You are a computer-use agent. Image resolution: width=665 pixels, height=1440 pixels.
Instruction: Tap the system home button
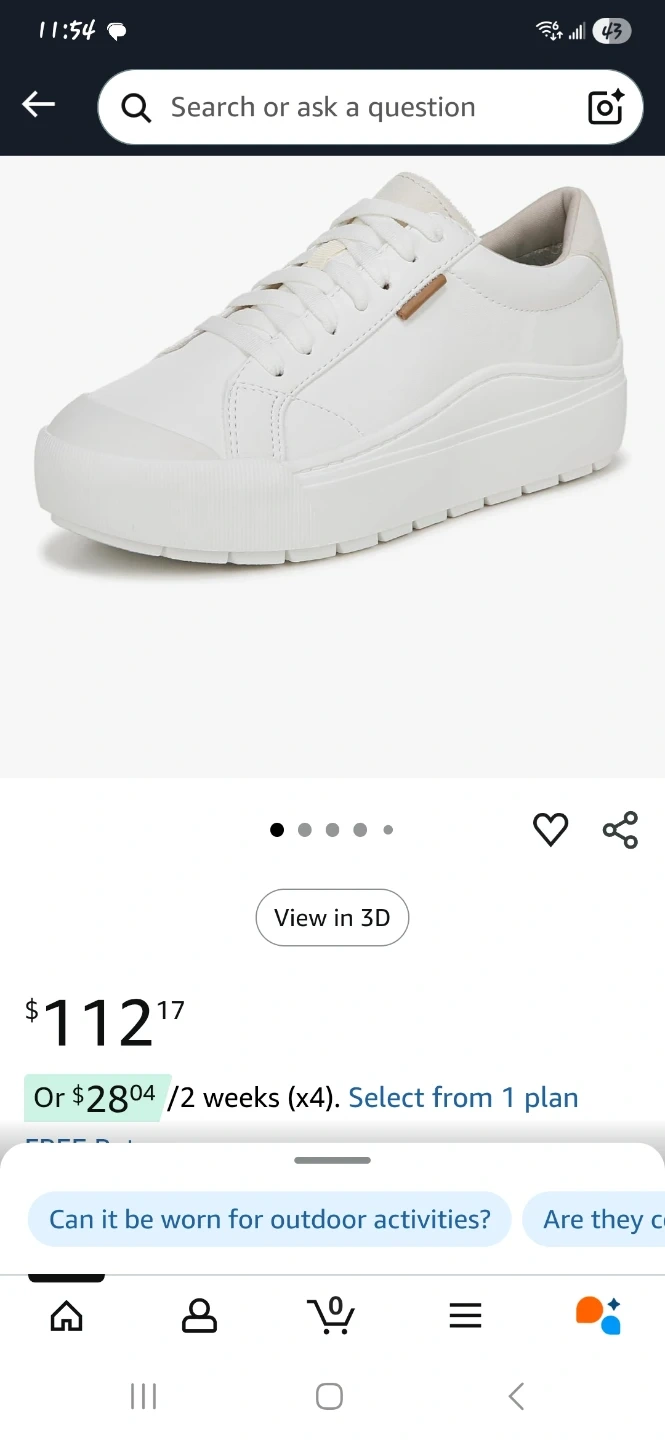[x=329, y=1396]
